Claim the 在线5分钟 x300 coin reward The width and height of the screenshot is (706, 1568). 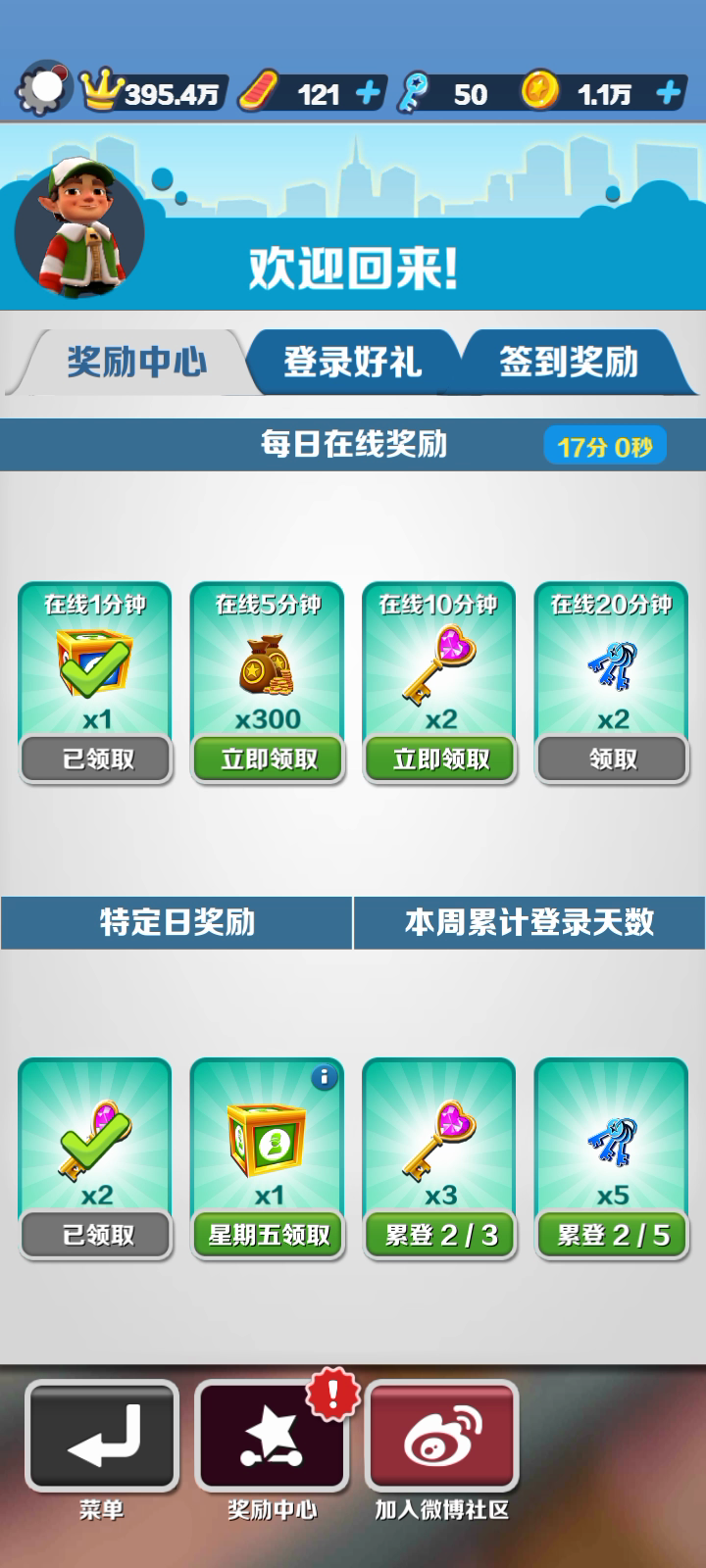pos(269,759)
